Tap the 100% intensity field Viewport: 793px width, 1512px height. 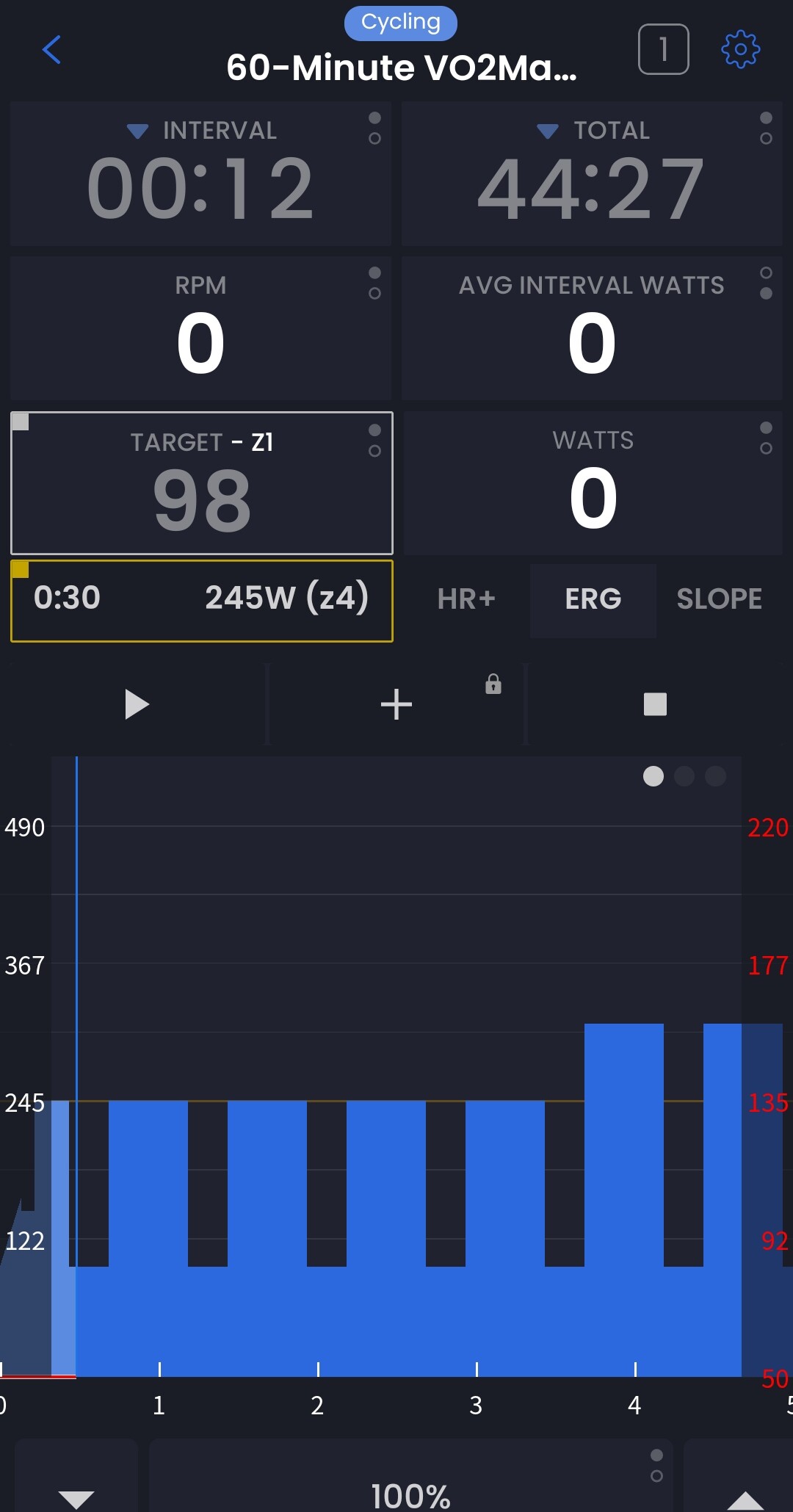[x=410, y=1476]
